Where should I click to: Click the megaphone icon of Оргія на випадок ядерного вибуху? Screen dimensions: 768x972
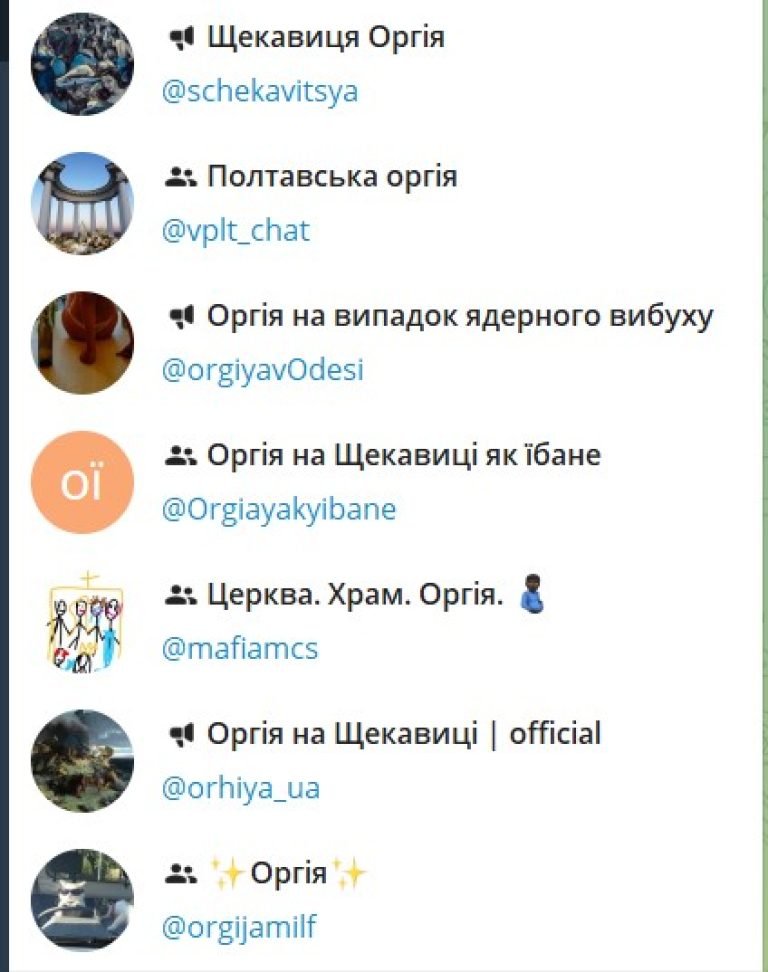tap(183, 314)
